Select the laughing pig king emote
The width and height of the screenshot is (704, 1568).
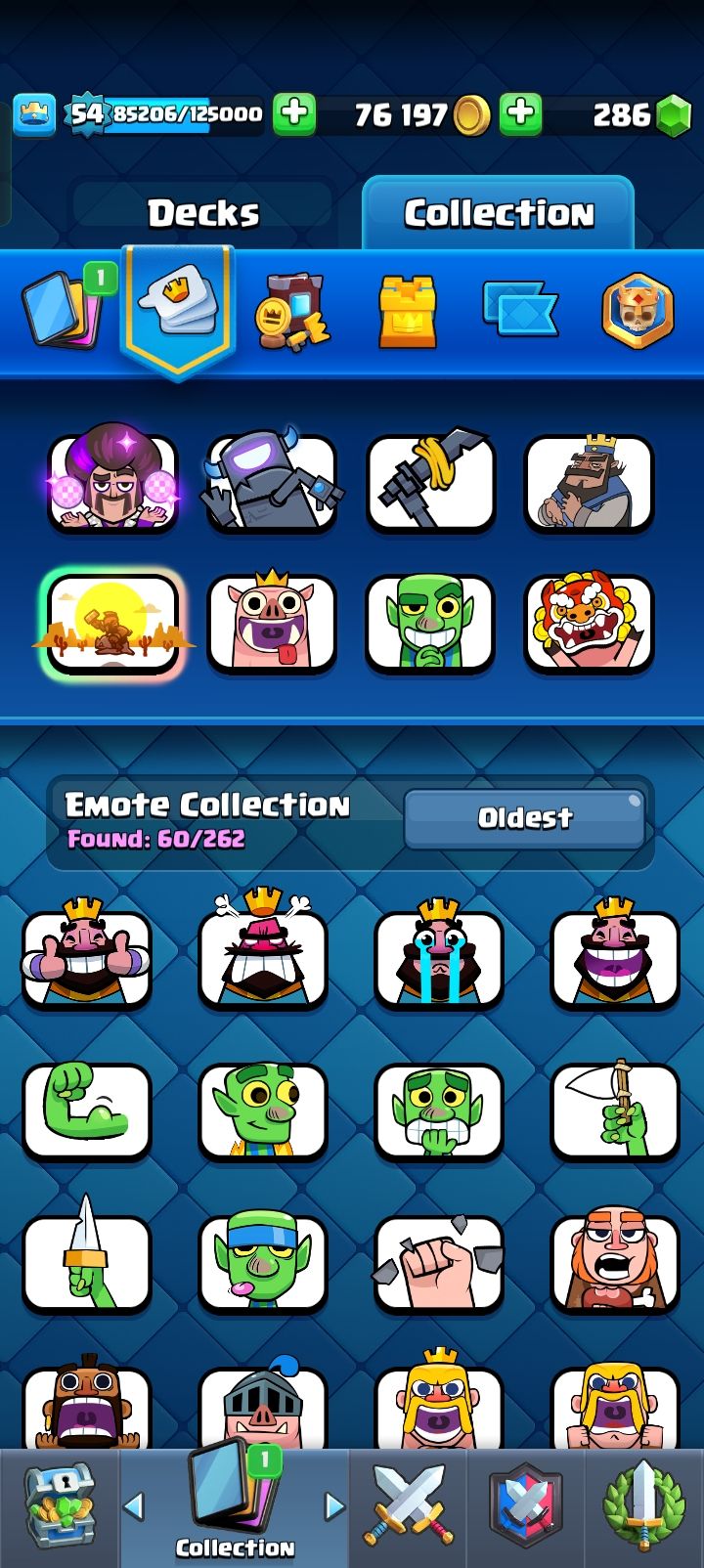272,622
